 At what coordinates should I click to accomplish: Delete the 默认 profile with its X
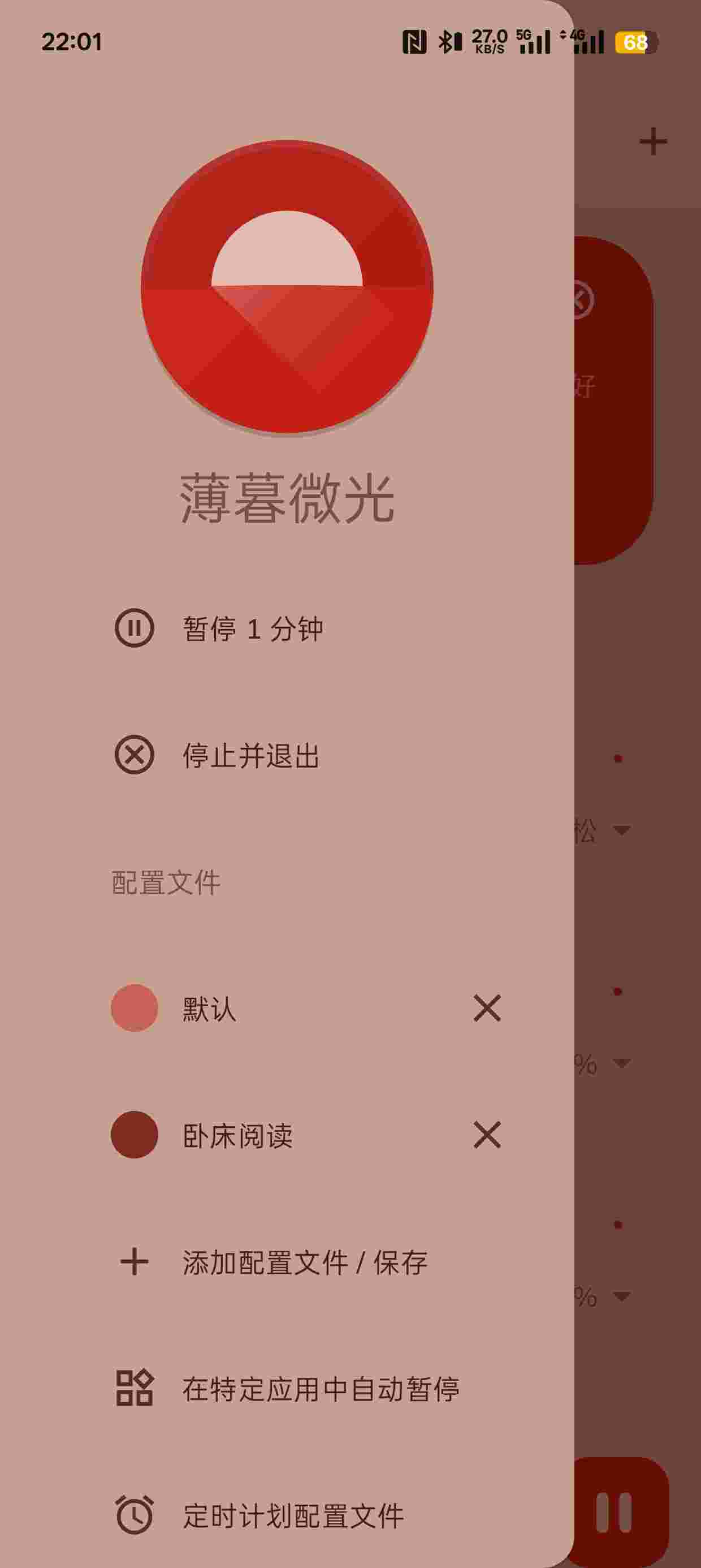(x=487, y=1009)
